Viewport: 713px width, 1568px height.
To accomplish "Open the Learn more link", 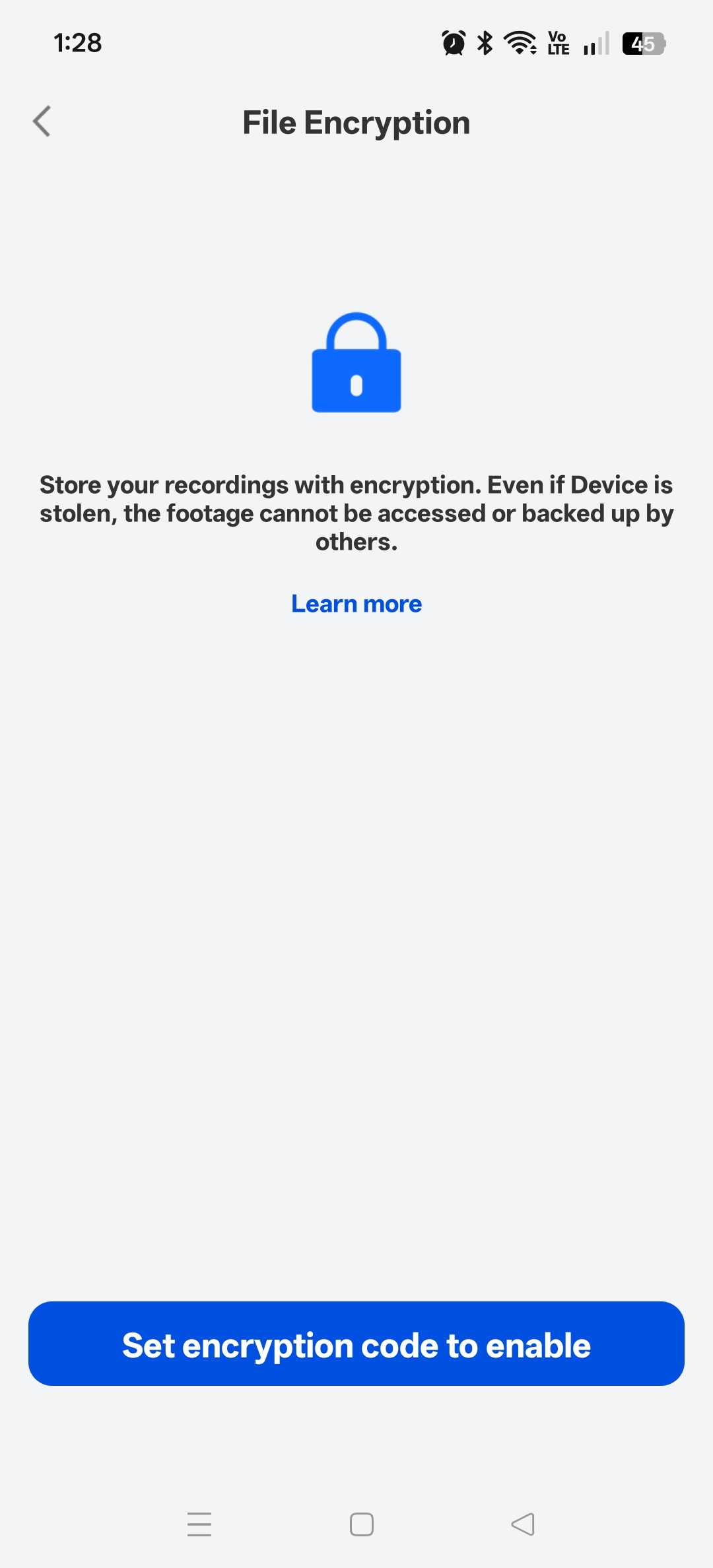I will click(356, 604).
